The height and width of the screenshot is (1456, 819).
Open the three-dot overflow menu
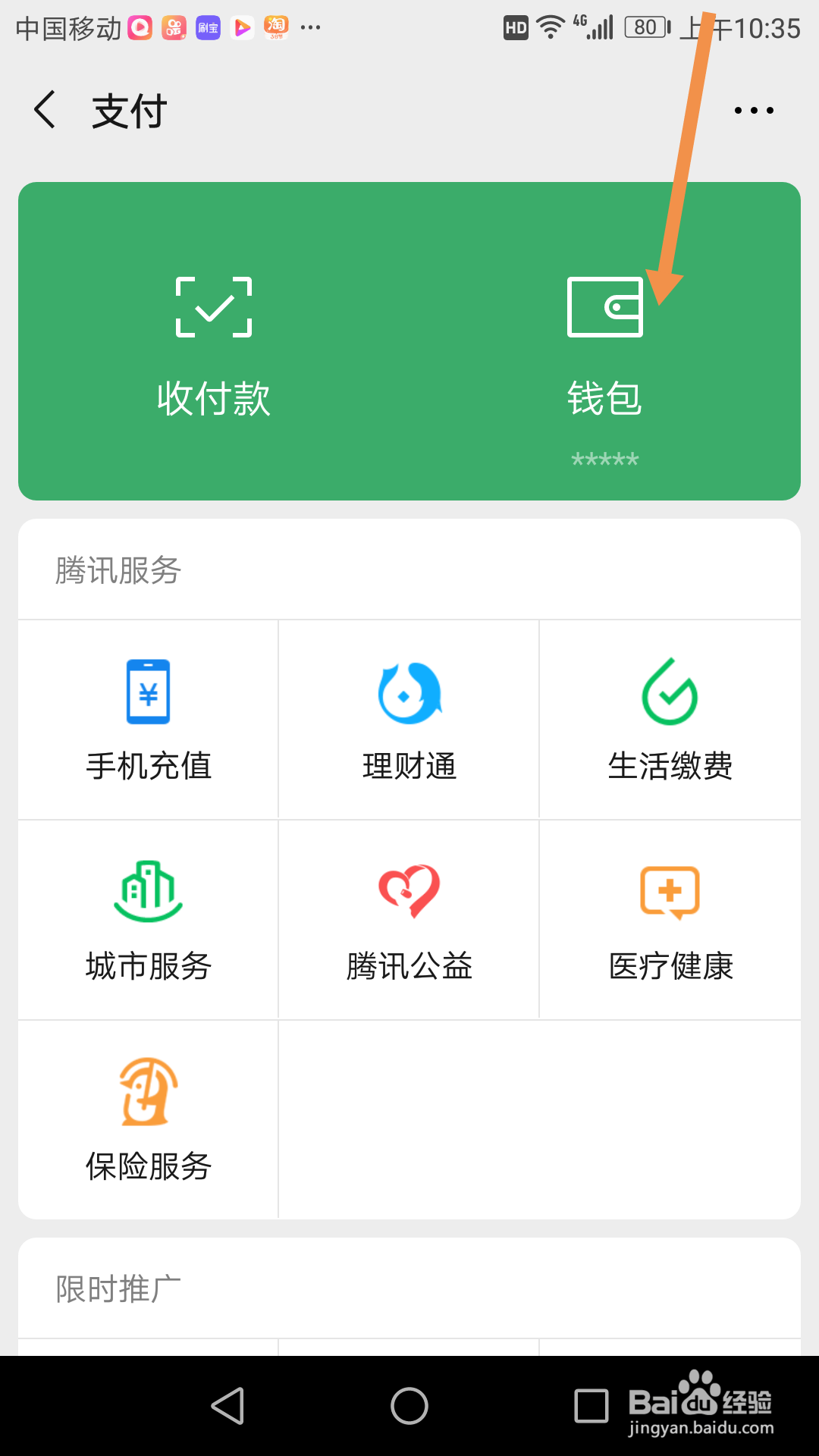pos(754,111)
